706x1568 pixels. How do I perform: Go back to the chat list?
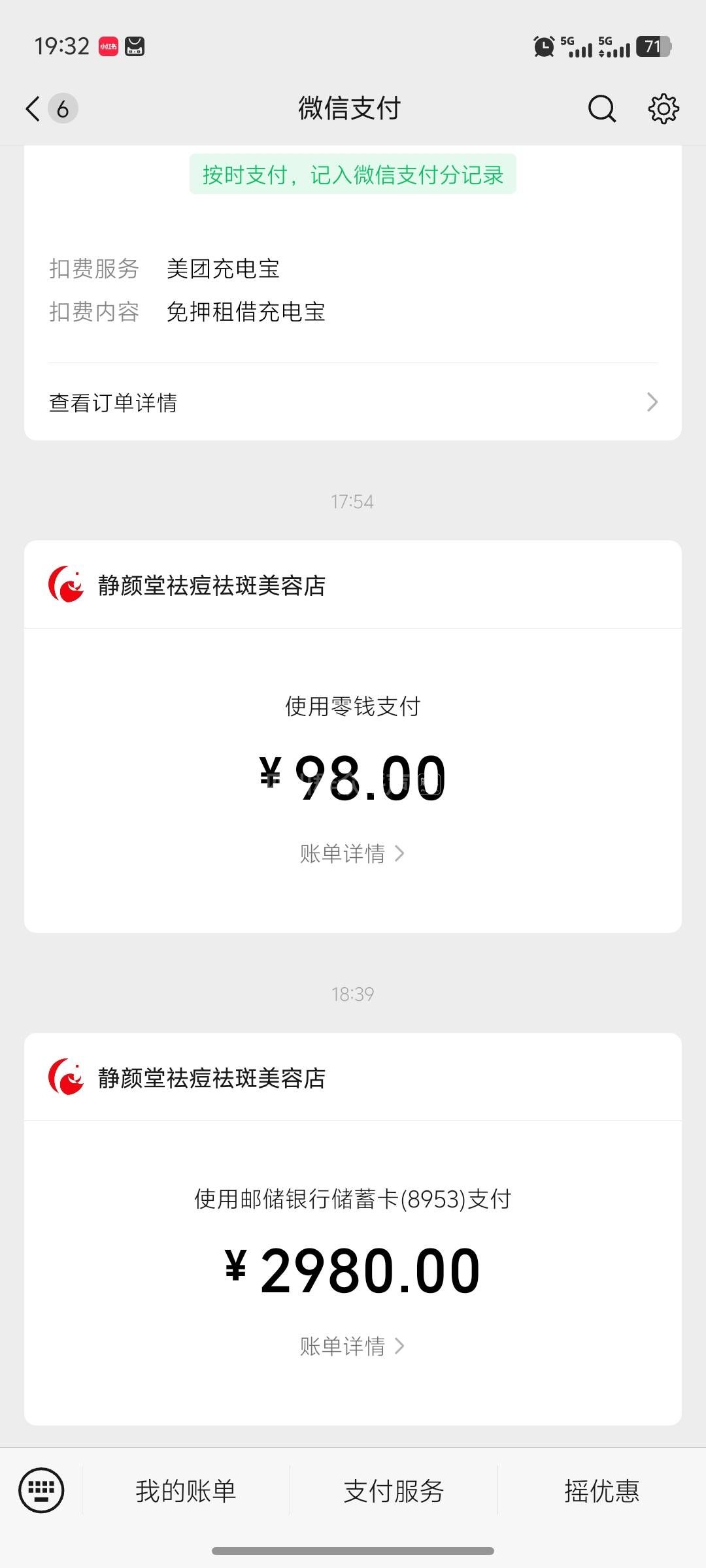pos(34,108)
